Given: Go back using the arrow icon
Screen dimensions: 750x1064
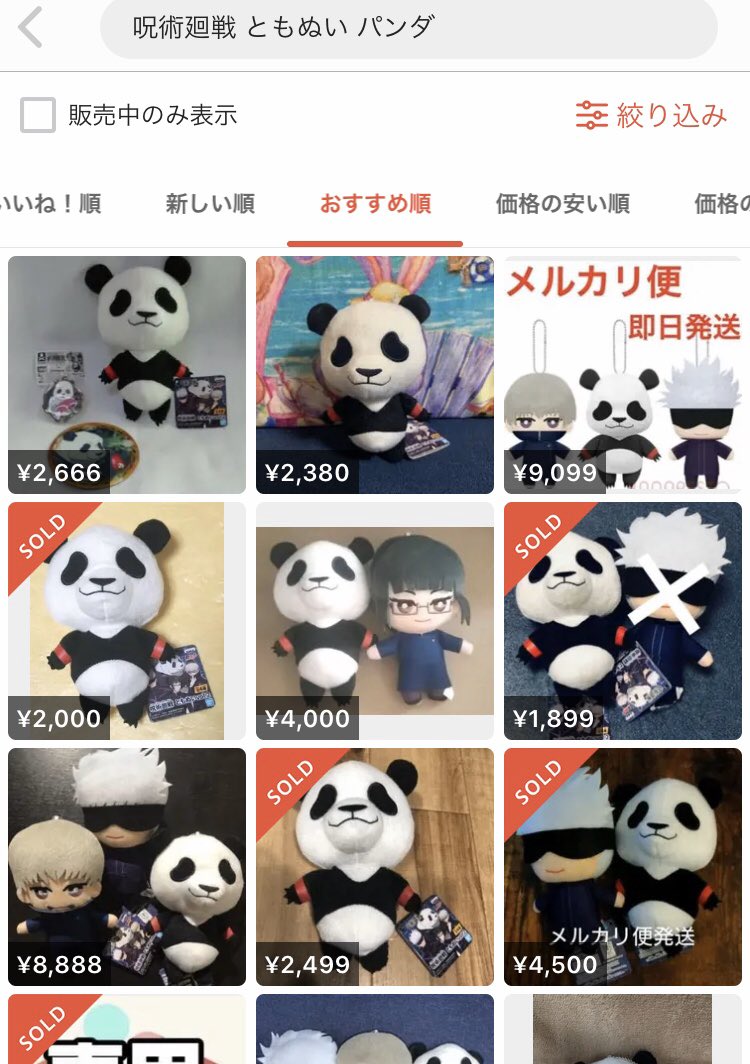Looking at the screenshot, I should [30, 27].
